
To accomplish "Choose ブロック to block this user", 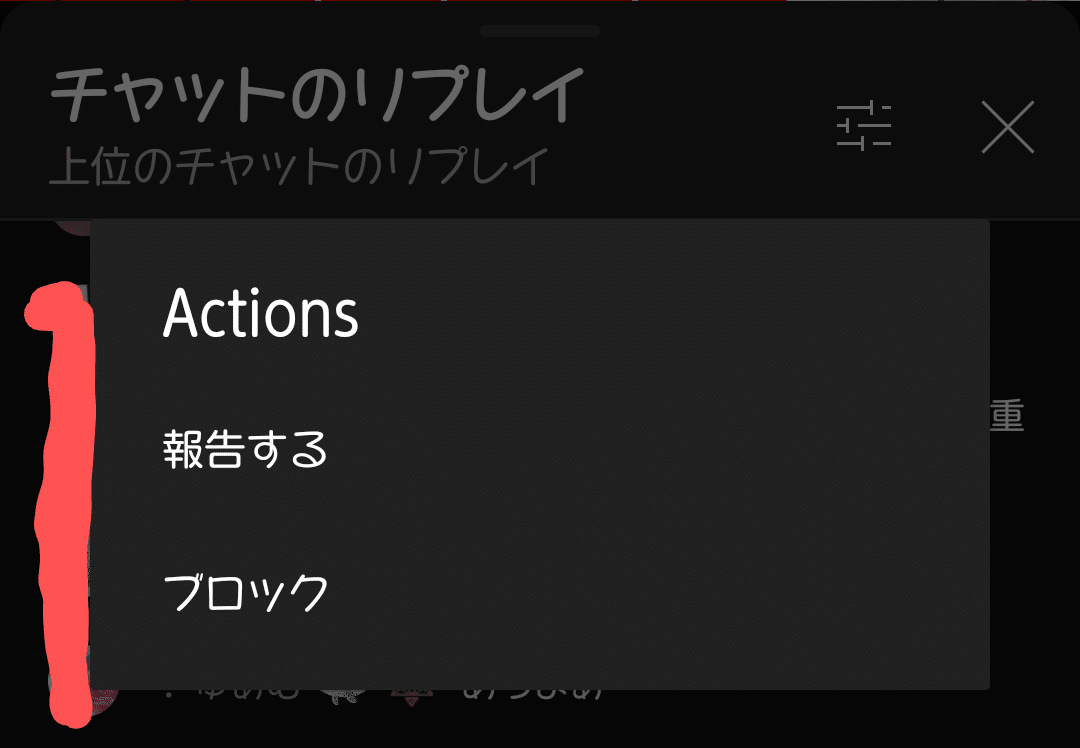I will click(246, 594).
